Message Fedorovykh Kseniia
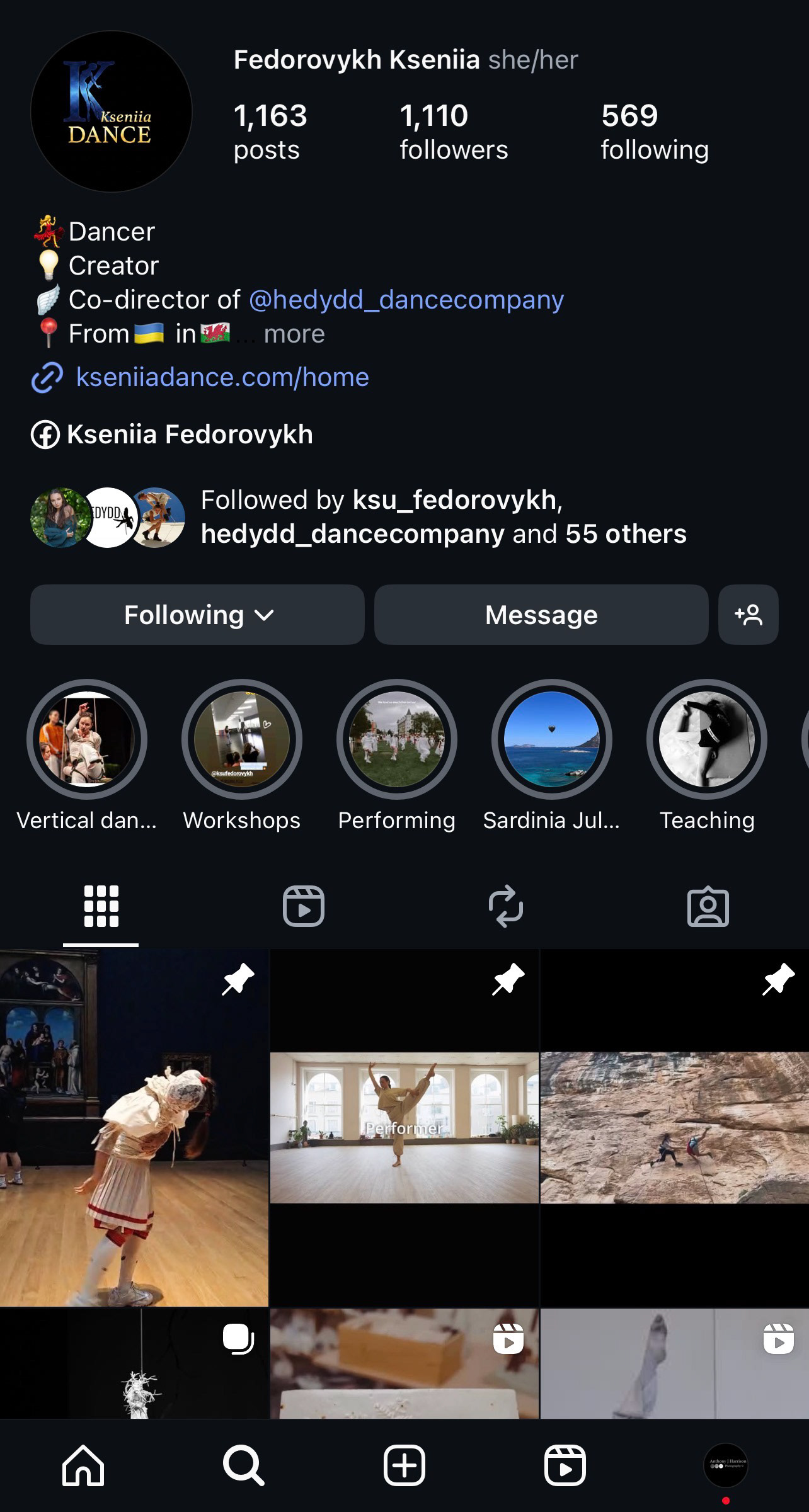The height and width of the screenshot is (1512, 809). coord(541,615)
